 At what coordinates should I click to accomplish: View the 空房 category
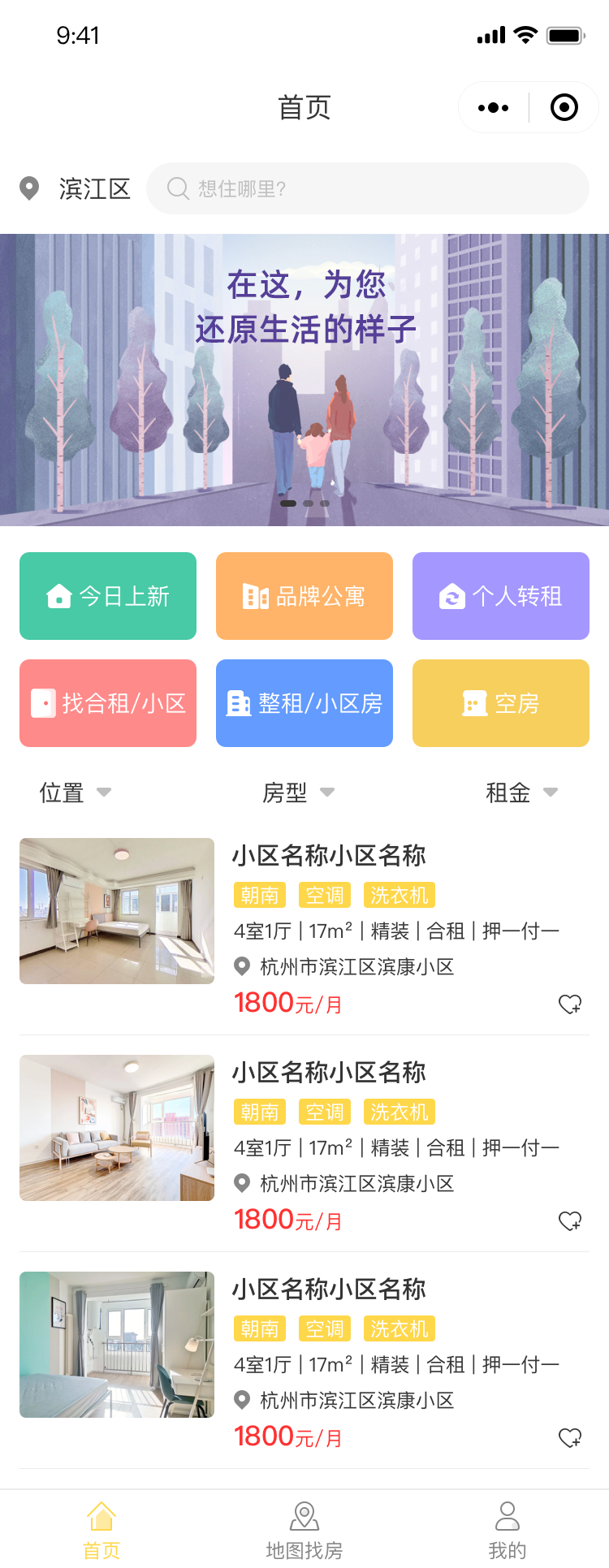pyautogui.click(x=501, y=703)
